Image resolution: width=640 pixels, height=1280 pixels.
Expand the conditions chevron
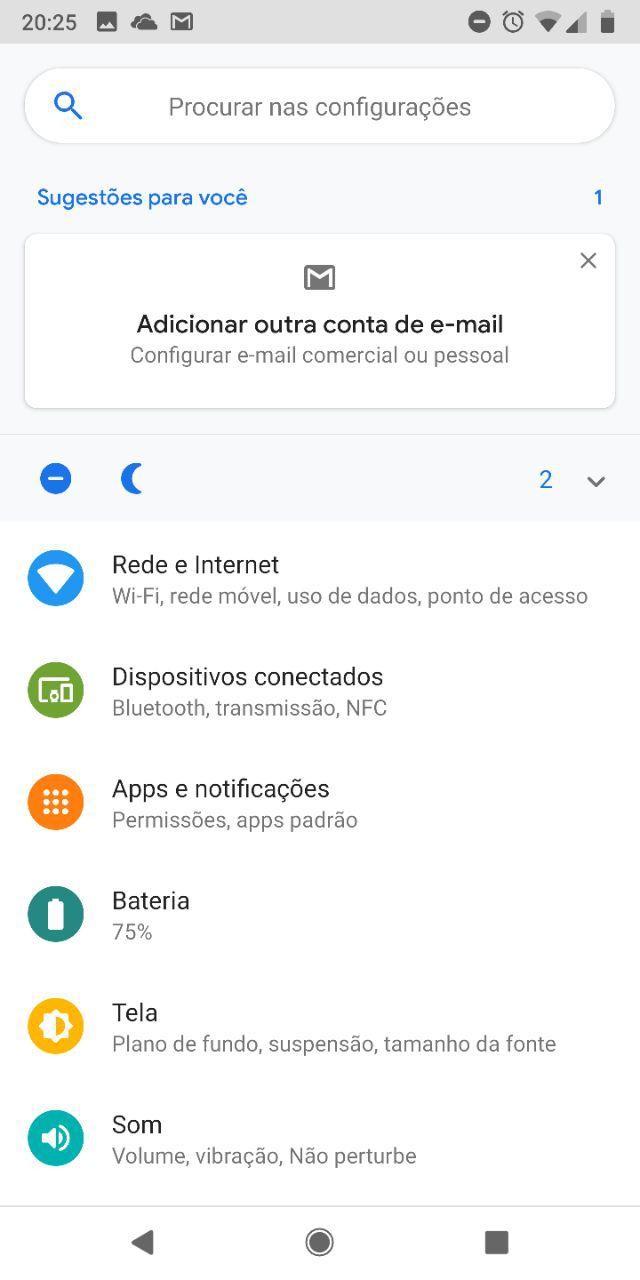click(596, 481)
